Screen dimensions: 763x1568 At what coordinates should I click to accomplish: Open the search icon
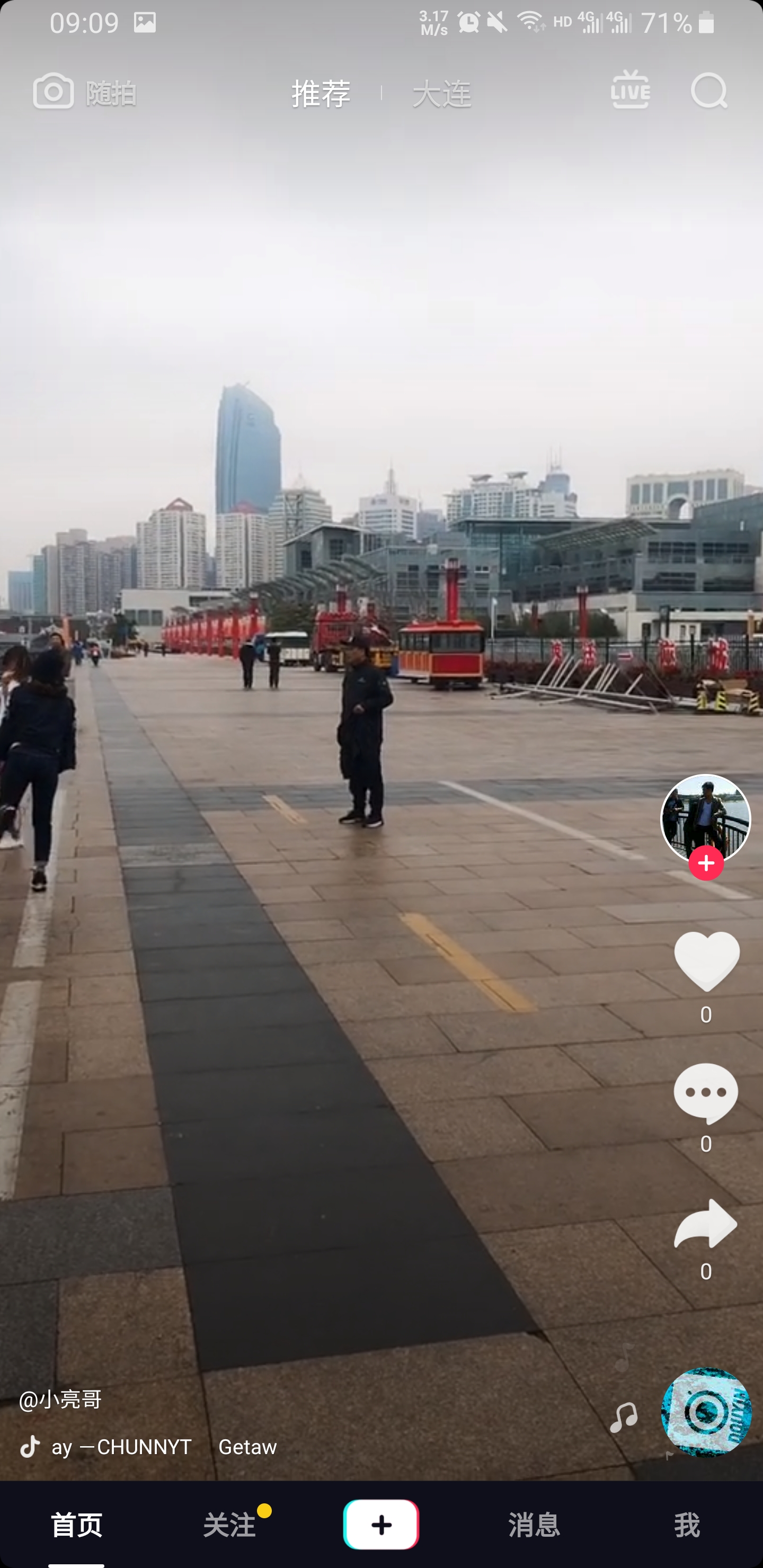[x=709, y=91]
